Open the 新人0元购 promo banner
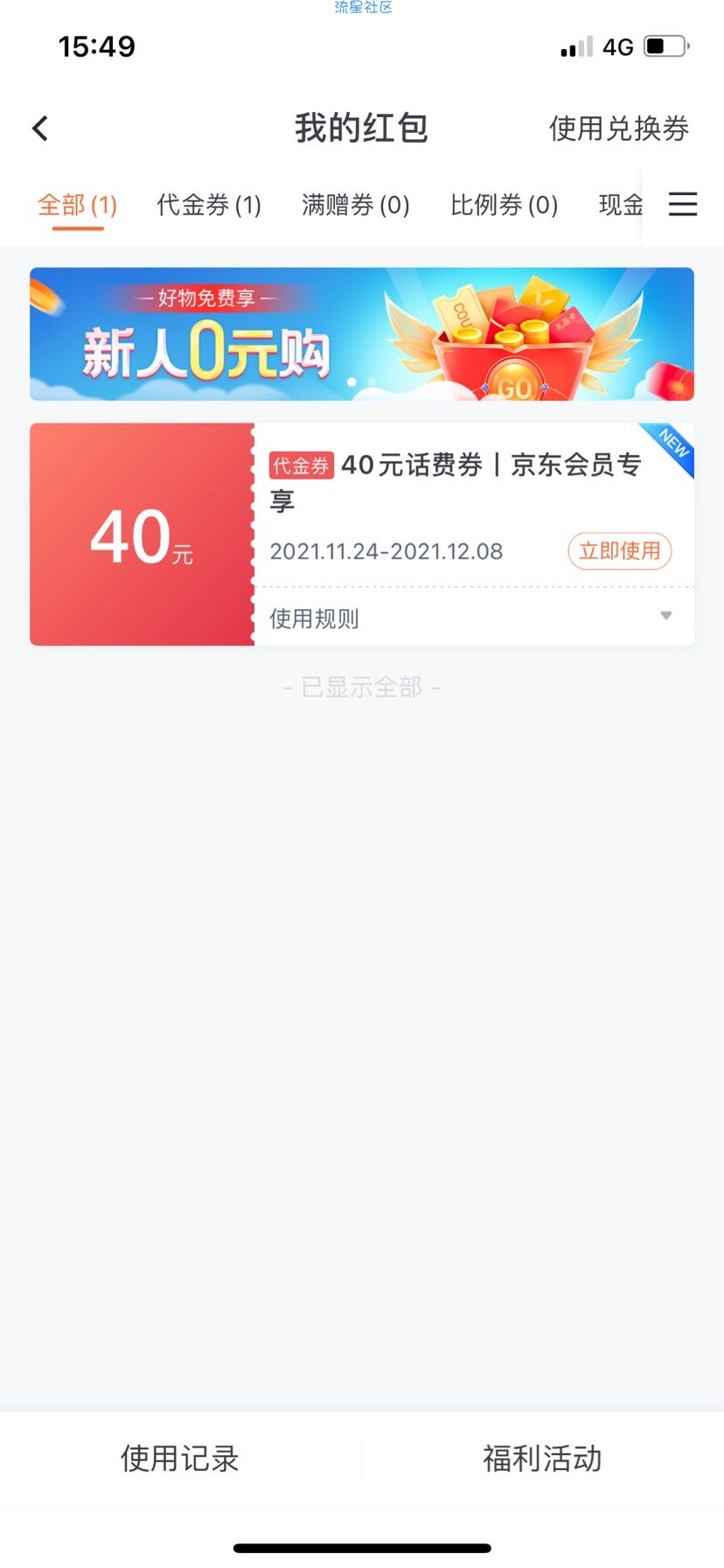724x1568 pixels. (362, 334)
